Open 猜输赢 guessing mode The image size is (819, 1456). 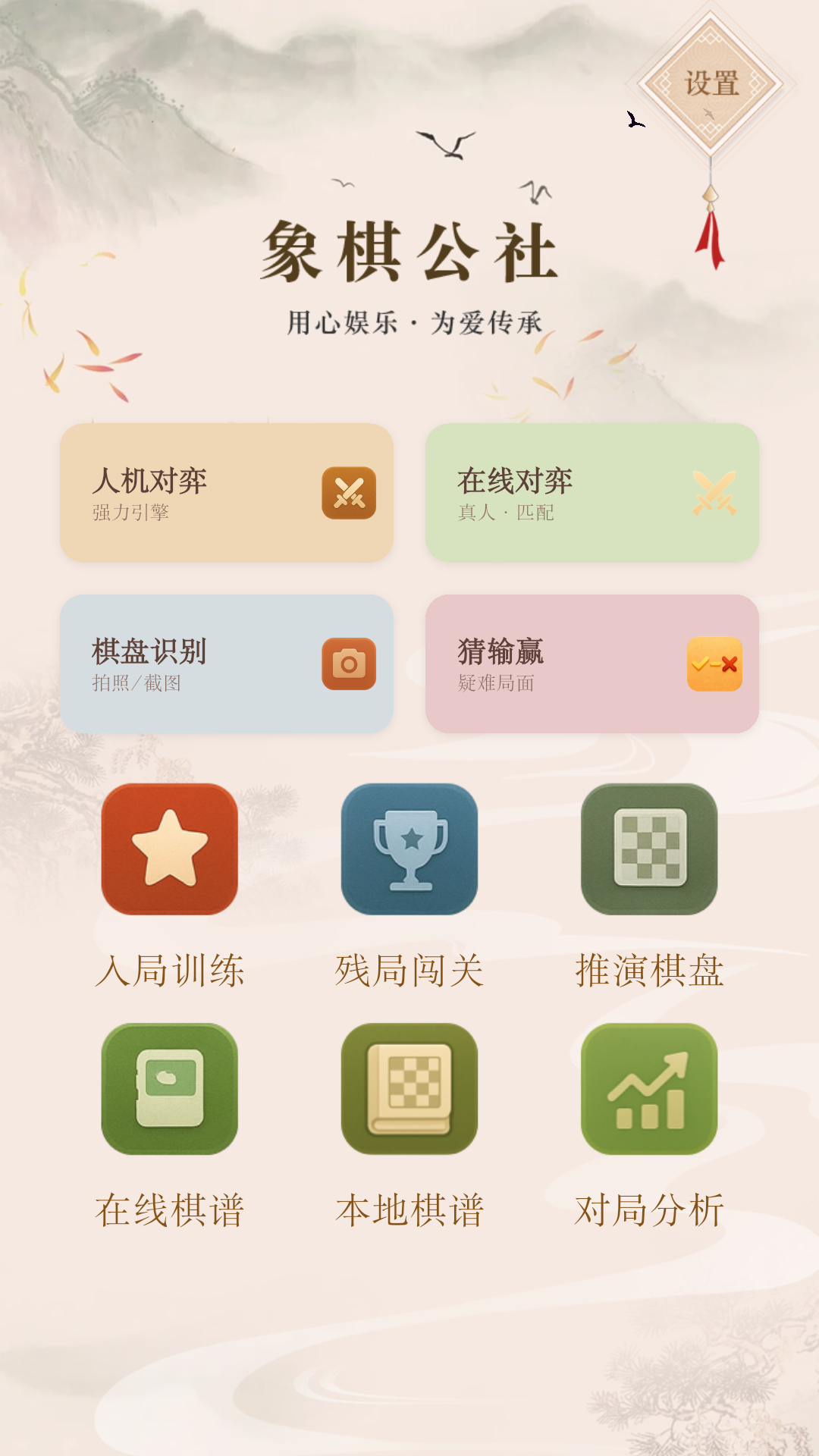click(591, 664)
